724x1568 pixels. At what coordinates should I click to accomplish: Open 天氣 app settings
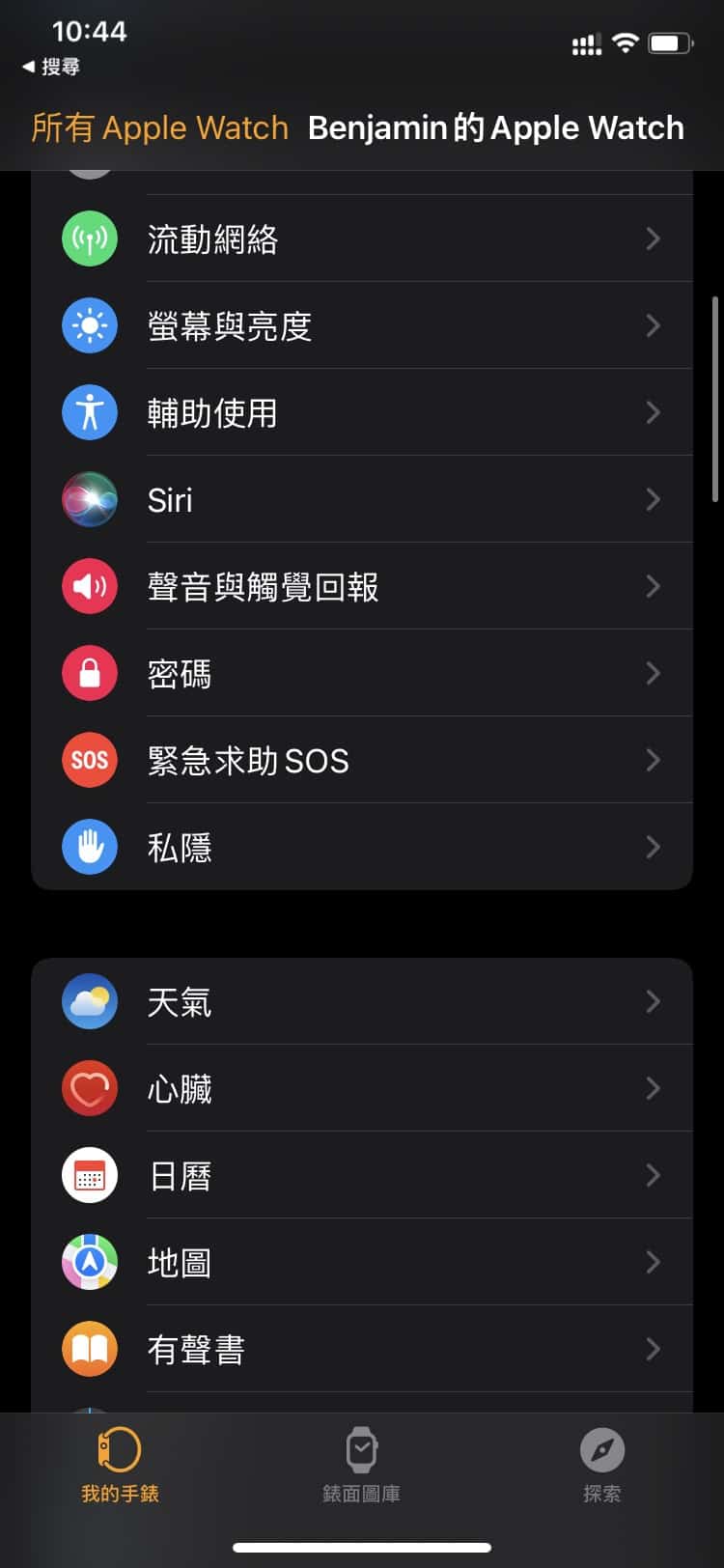362,1001
